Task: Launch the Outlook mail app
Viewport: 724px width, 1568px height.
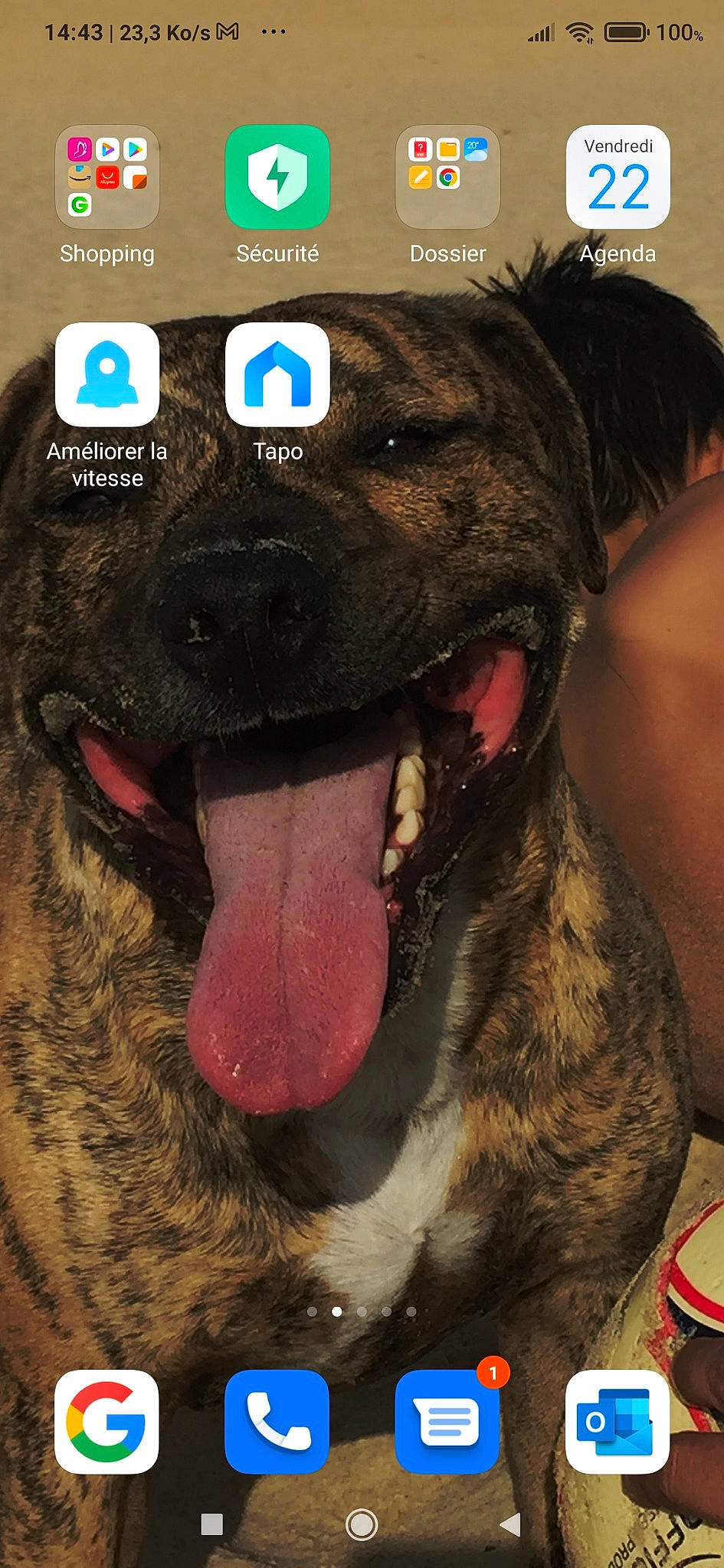Action: tap(618, 1422)
